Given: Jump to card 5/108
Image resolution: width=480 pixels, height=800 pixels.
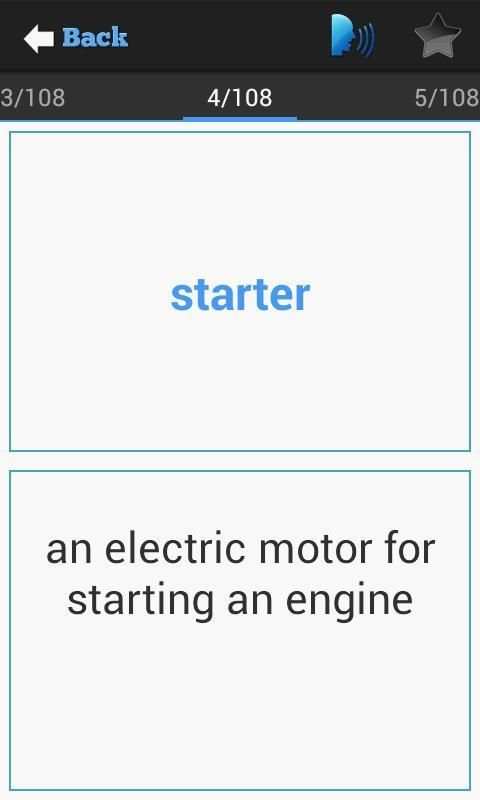Looking at the screenshot, I should point(447,97).
